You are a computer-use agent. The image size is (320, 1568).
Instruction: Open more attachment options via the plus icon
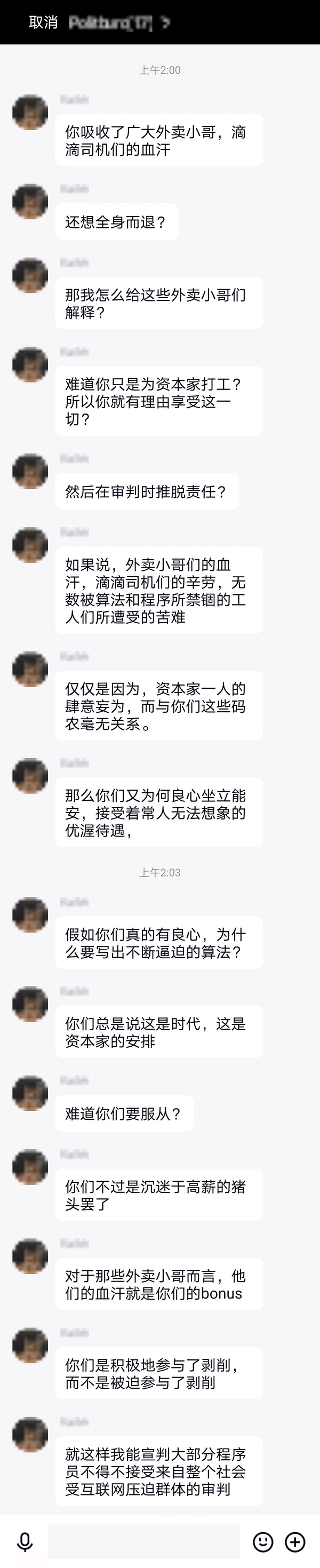[295, 1541]
